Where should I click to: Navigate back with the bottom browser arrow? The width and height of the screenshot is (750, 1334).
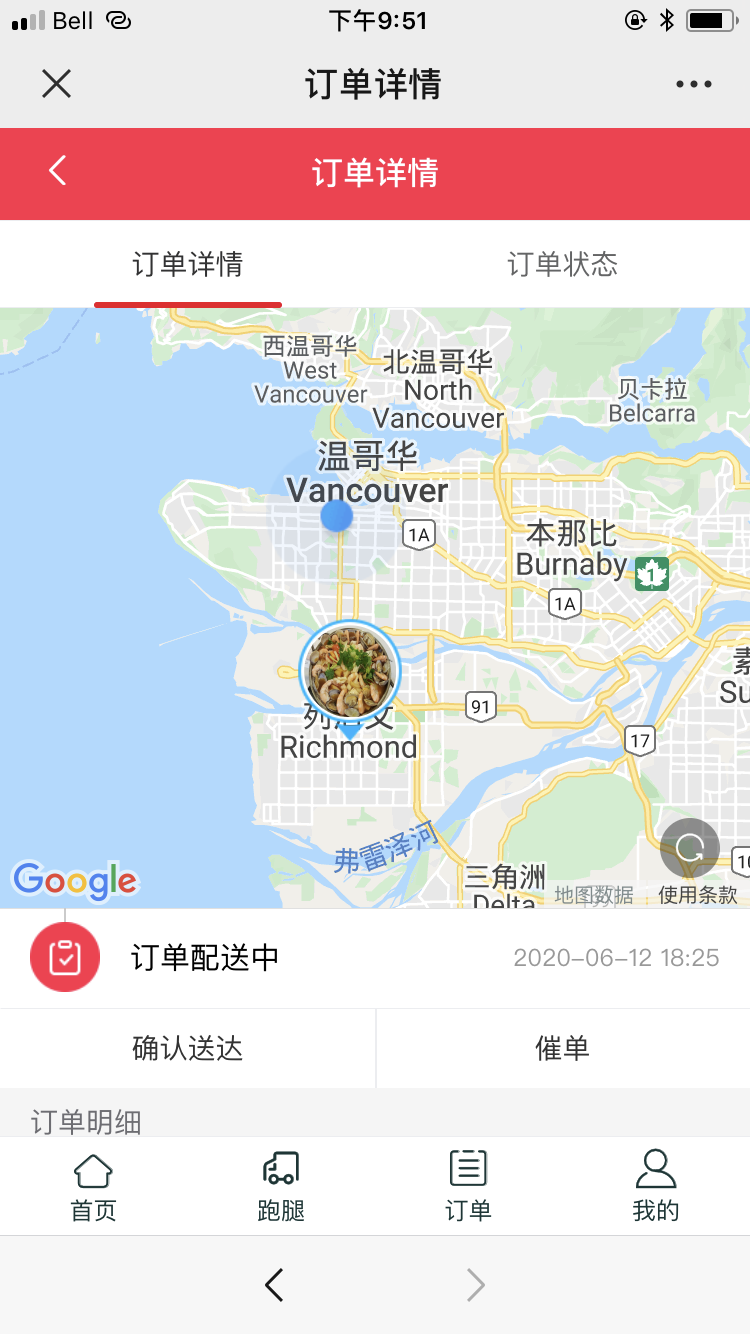pos(274,1285)
